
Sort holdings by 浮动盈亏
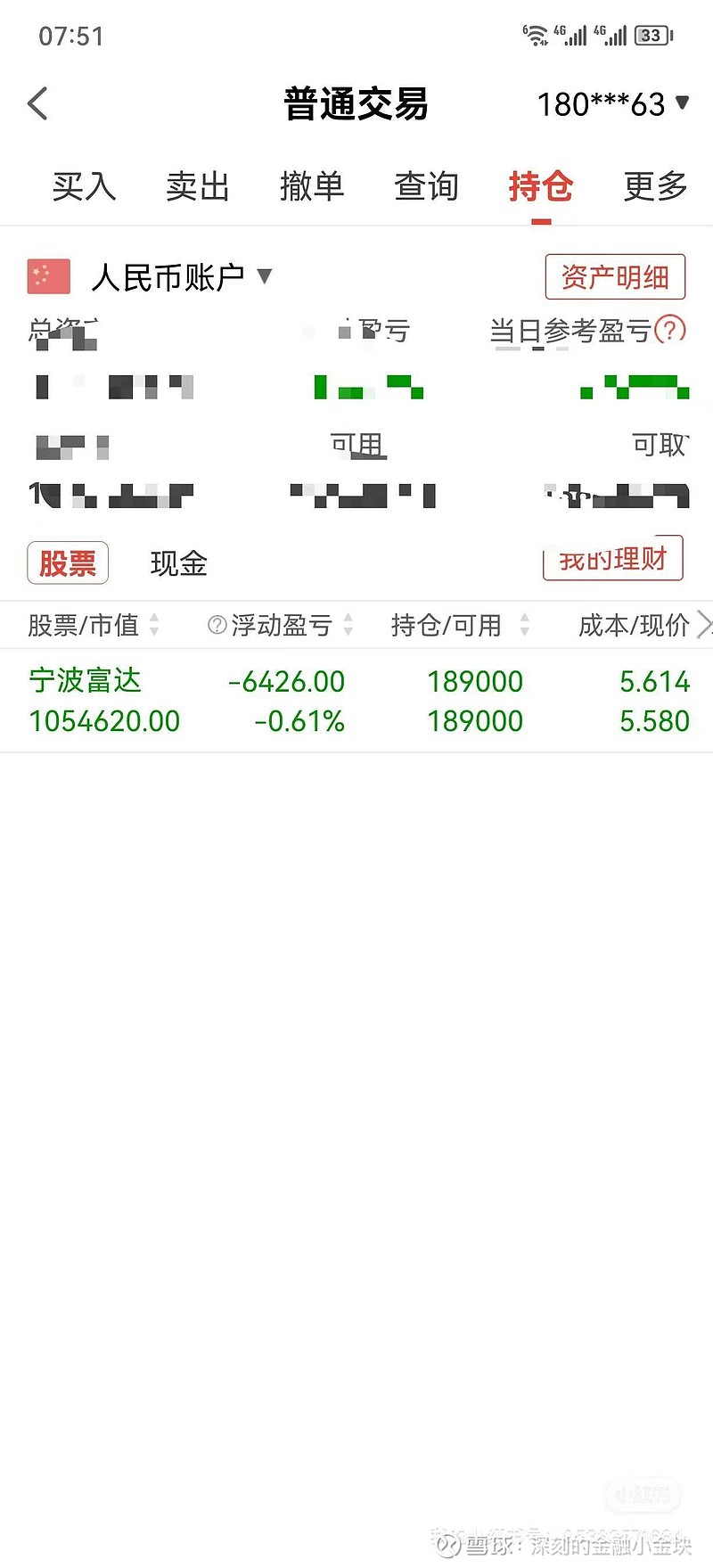[282, 625]
